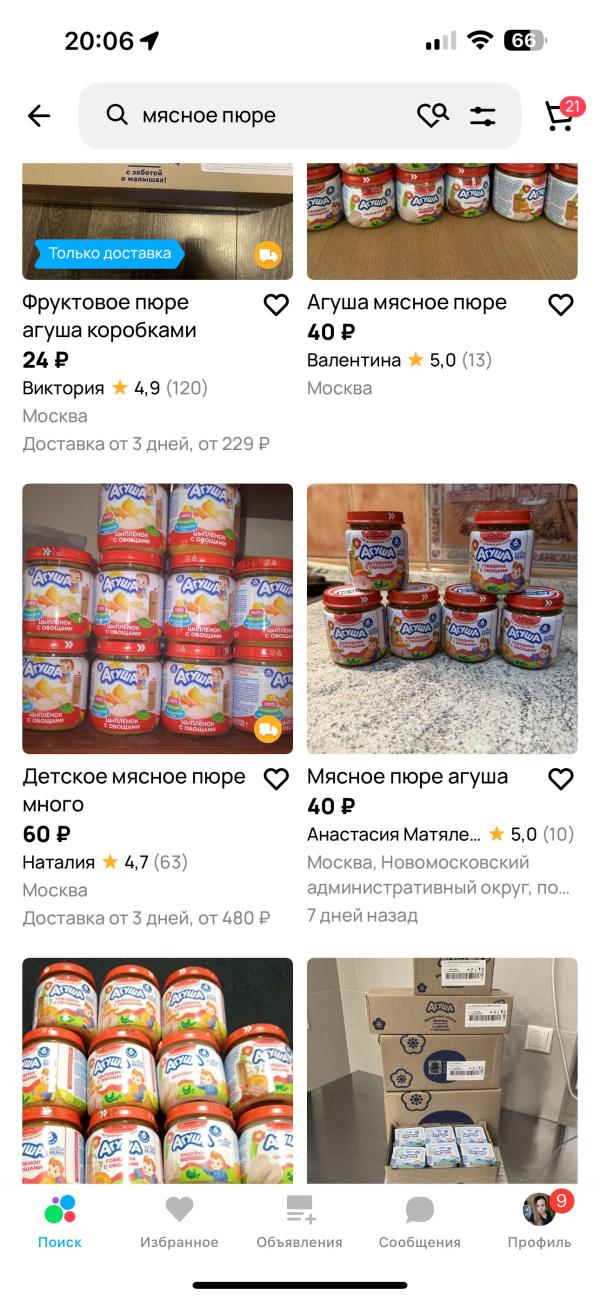
Task: Go back with the arrow icon
Action: (x=39, y=116)
